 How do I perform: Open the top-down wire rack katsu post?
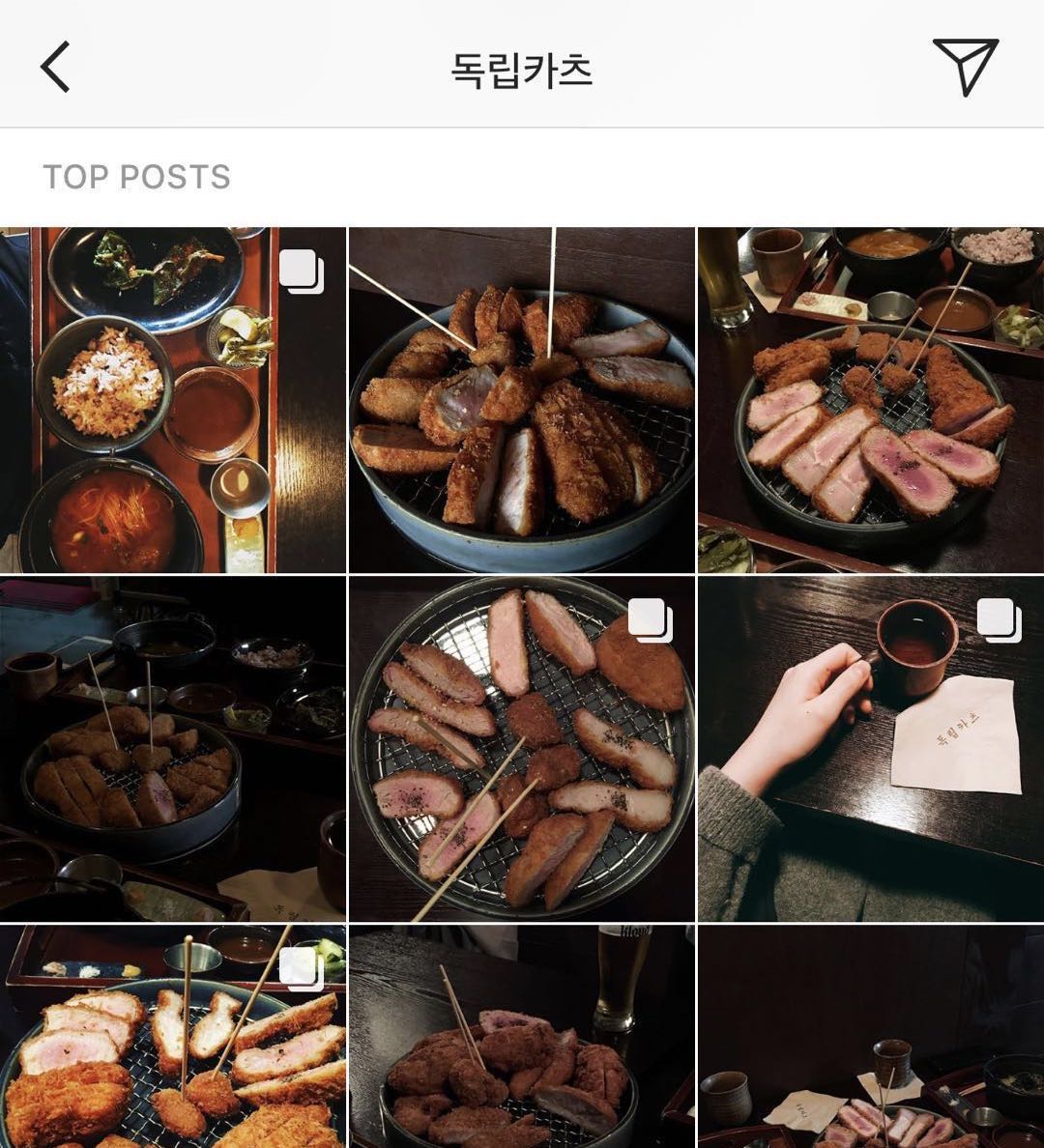point(521,748)
